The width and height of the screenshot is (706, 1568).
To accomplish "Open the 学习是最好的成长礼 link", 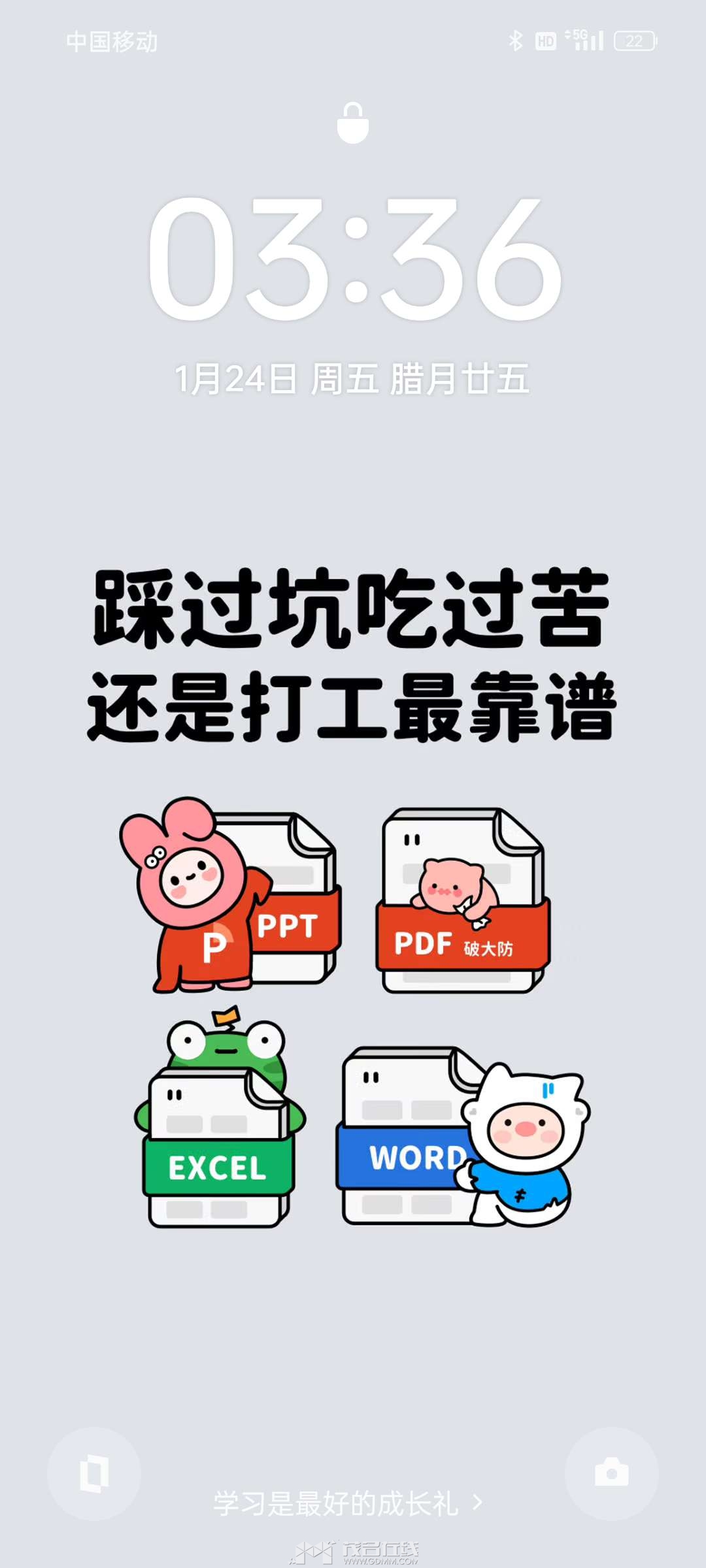I will [346, 1503].
